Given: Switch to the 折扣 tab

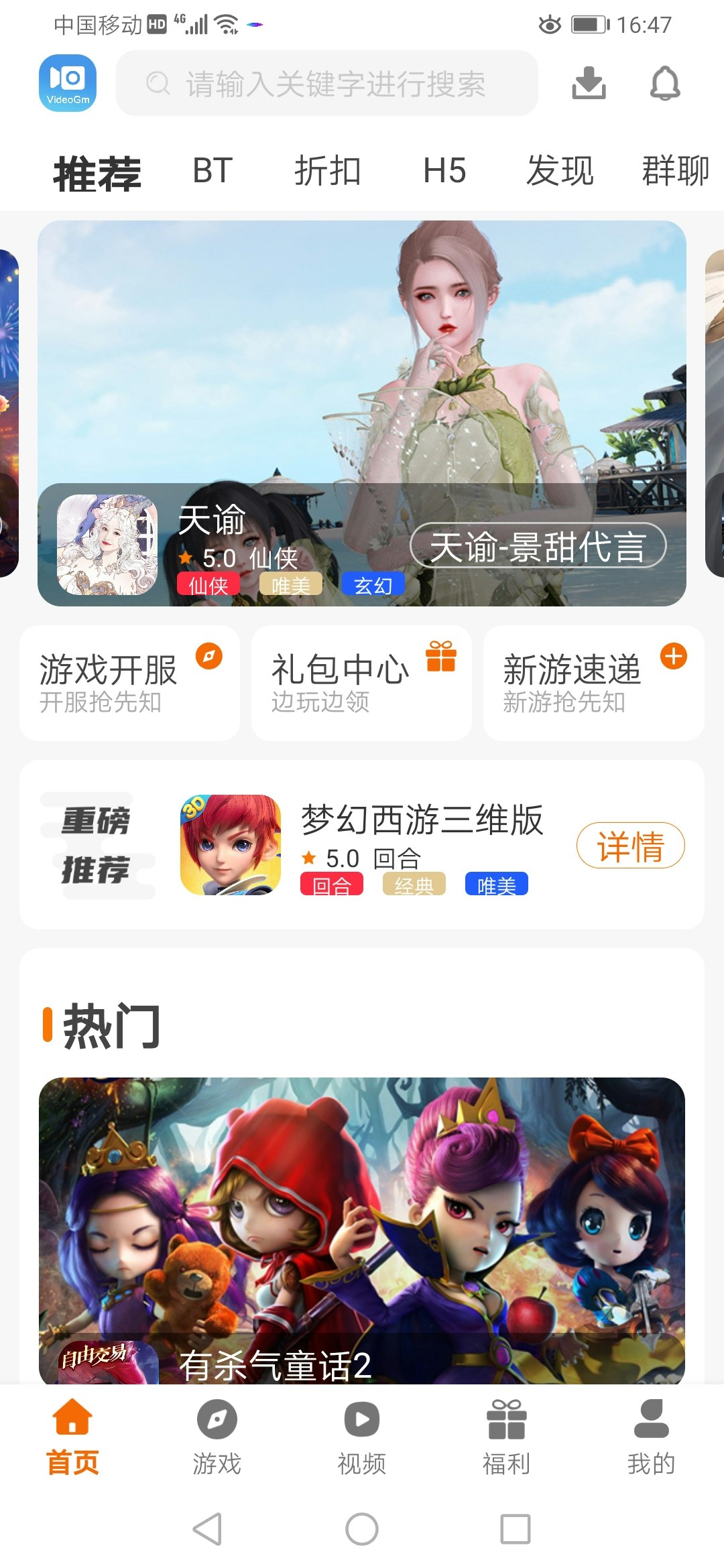Looking at the screenshot, I should (x=328, y=171).
